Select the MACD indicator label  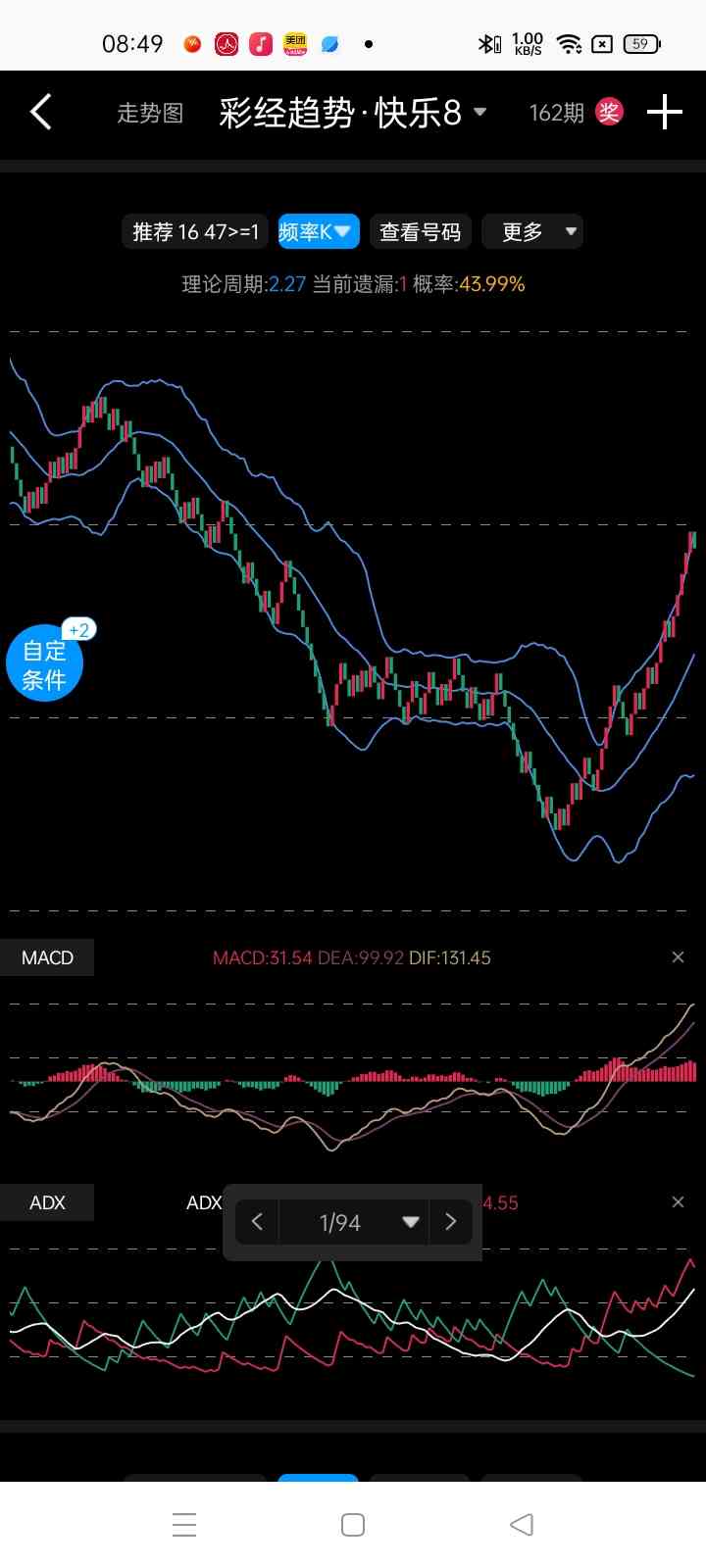(x=47, y=957)
